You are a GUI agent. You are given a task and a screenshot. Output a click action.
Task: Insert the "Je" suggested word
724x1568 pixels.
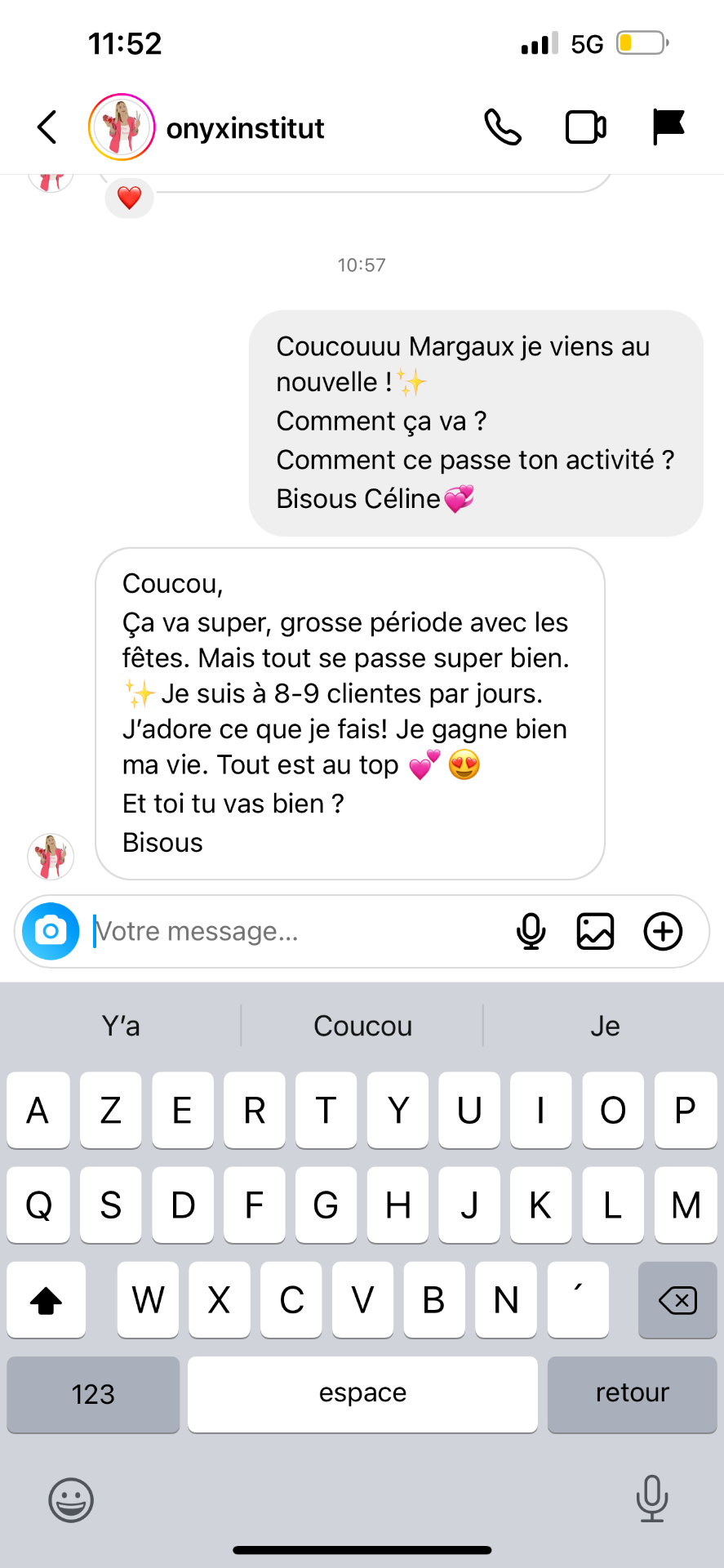click(605, 1026)
